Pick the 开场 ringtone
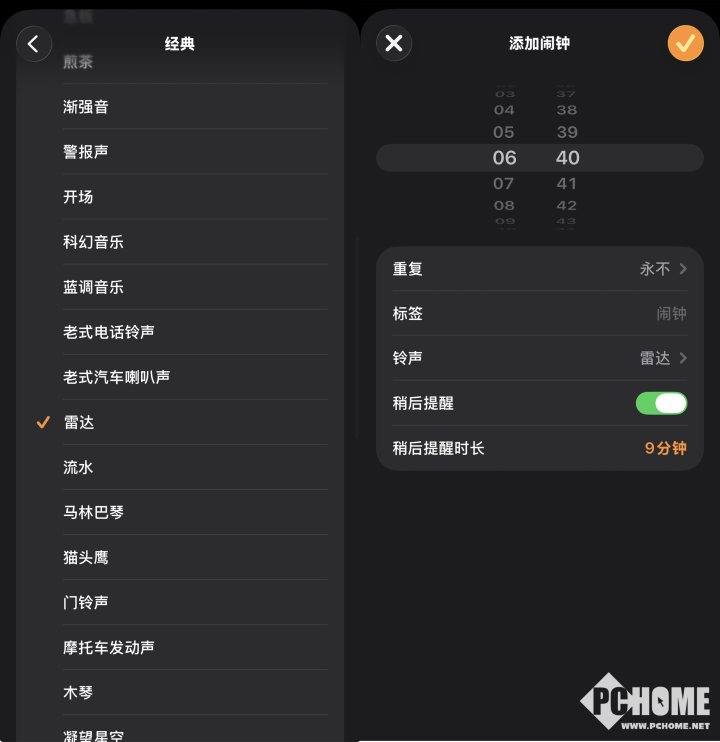This screenshot has width=720, height=742. 180,197
